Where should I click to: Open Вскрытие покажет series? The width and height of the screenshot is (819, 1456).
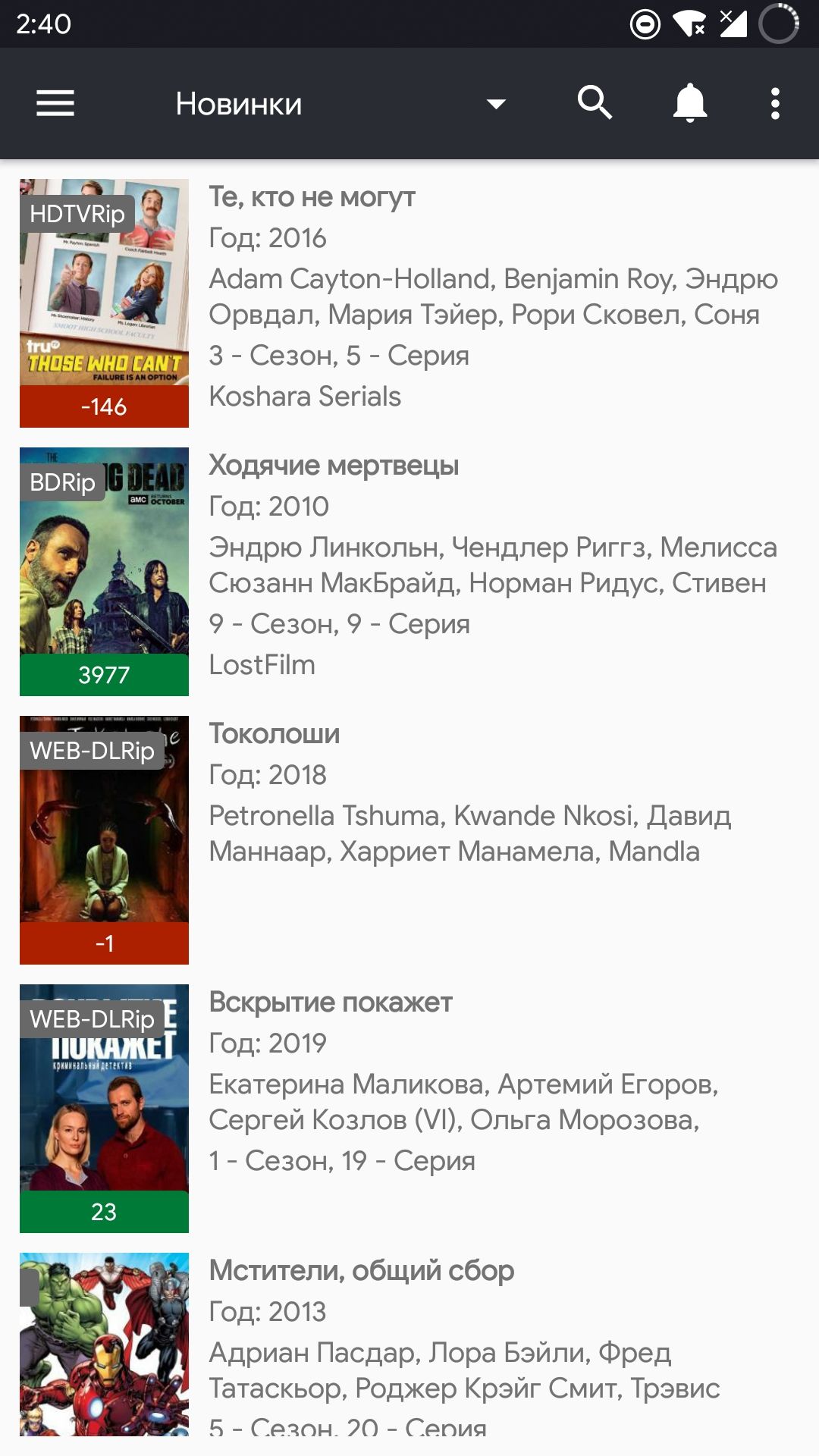point(409,1109)
